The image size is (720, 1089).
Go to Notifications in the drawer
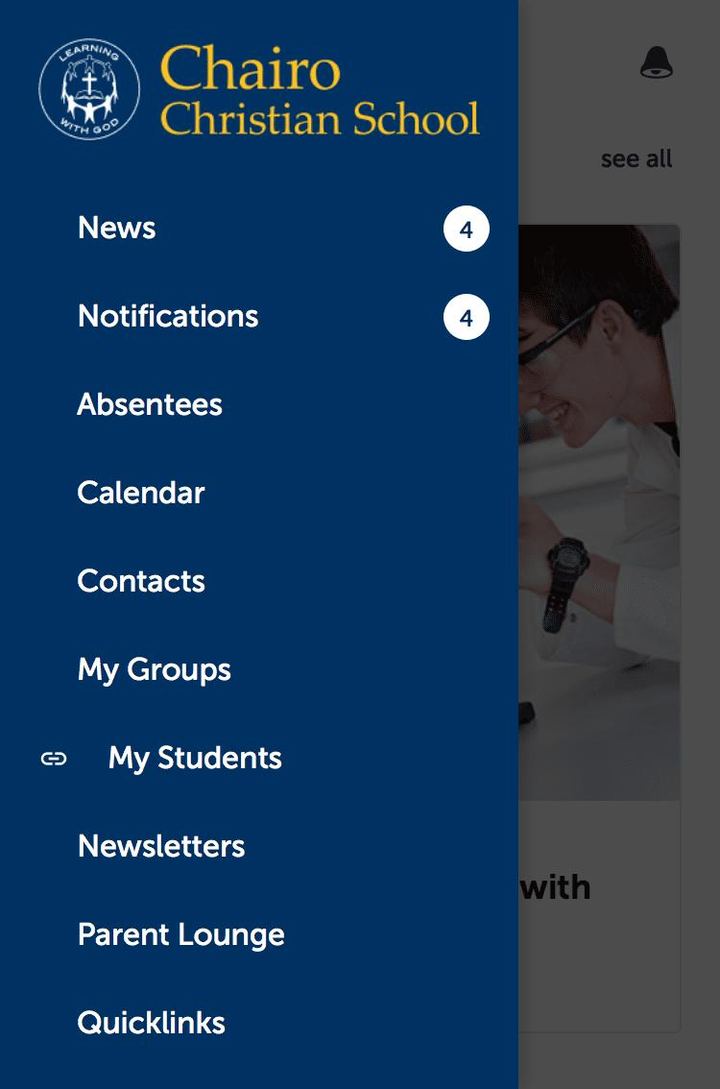[x=168, y=316]
